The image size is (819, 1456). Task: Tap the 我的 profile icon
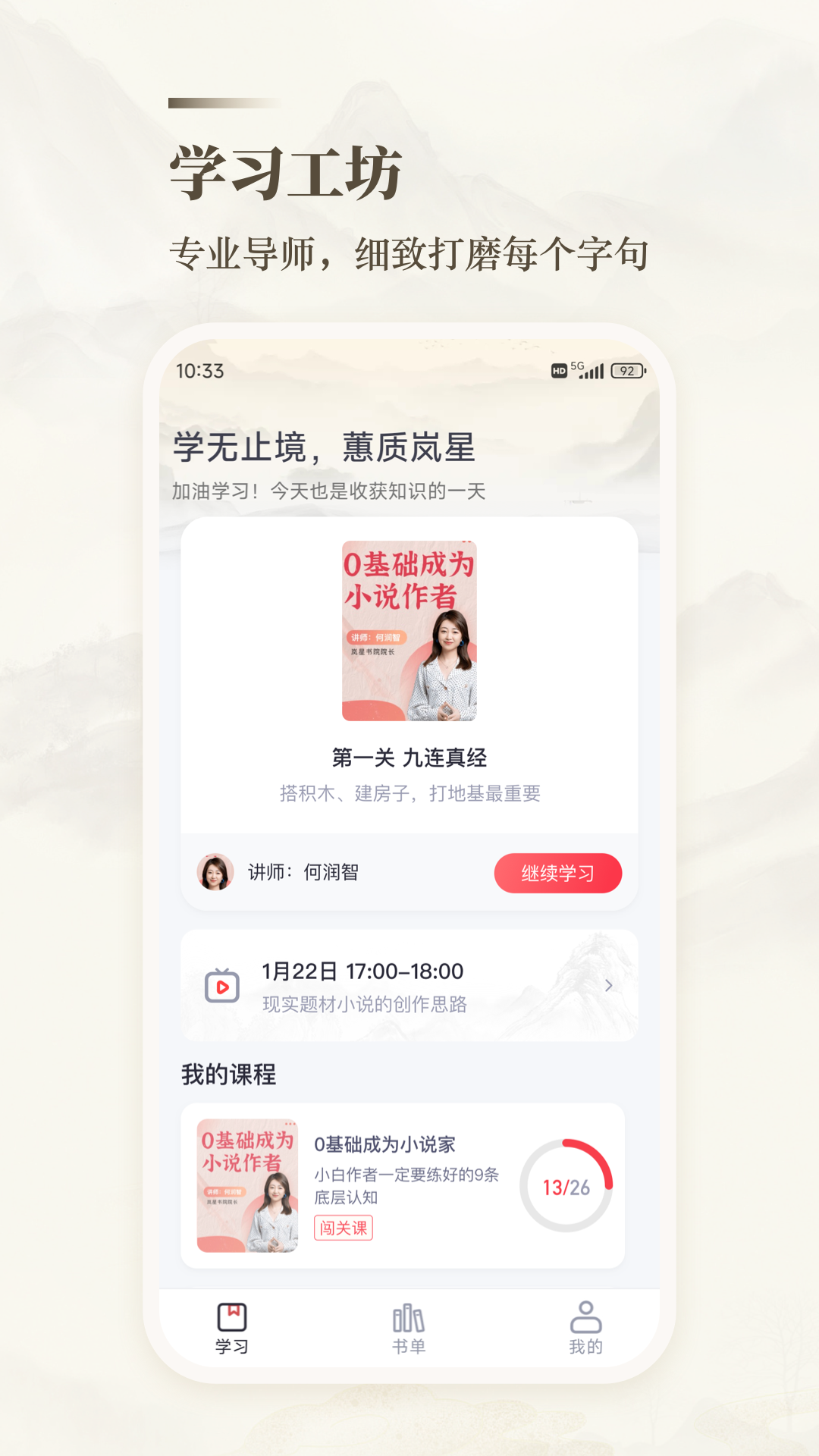584,1318
